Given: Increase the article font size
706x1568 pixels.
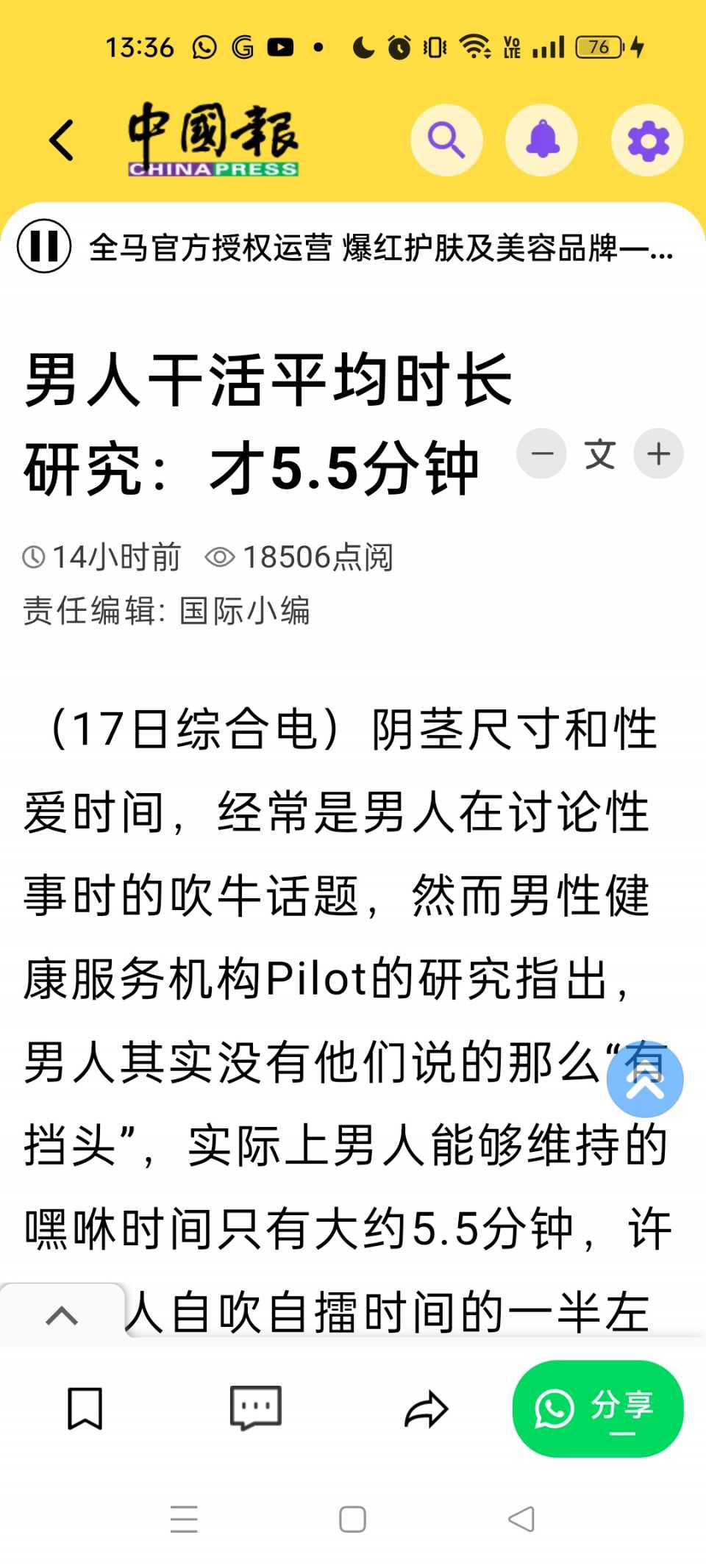Looking at the screenshot, I should [658, 454].
